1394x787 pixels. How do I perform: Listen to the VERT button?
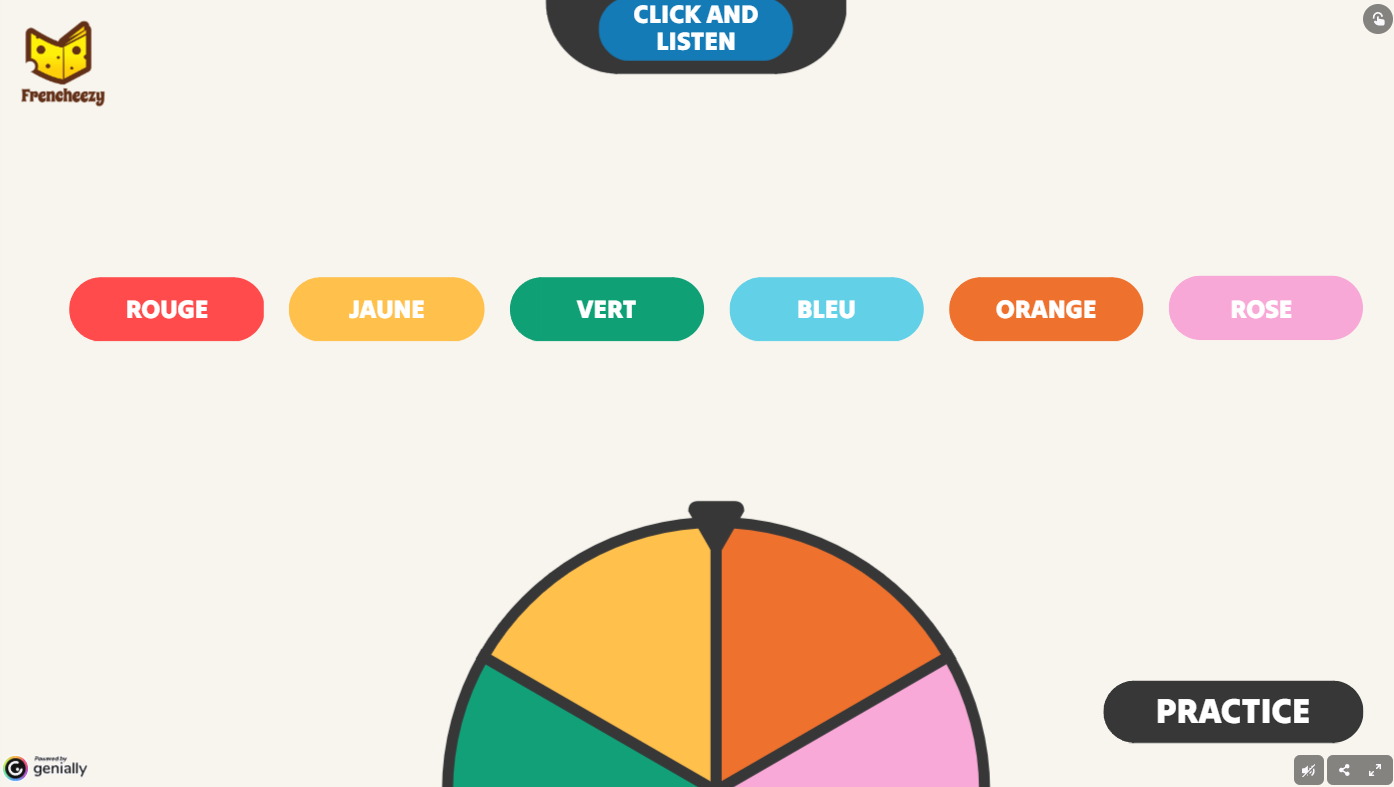coord(606,309)
